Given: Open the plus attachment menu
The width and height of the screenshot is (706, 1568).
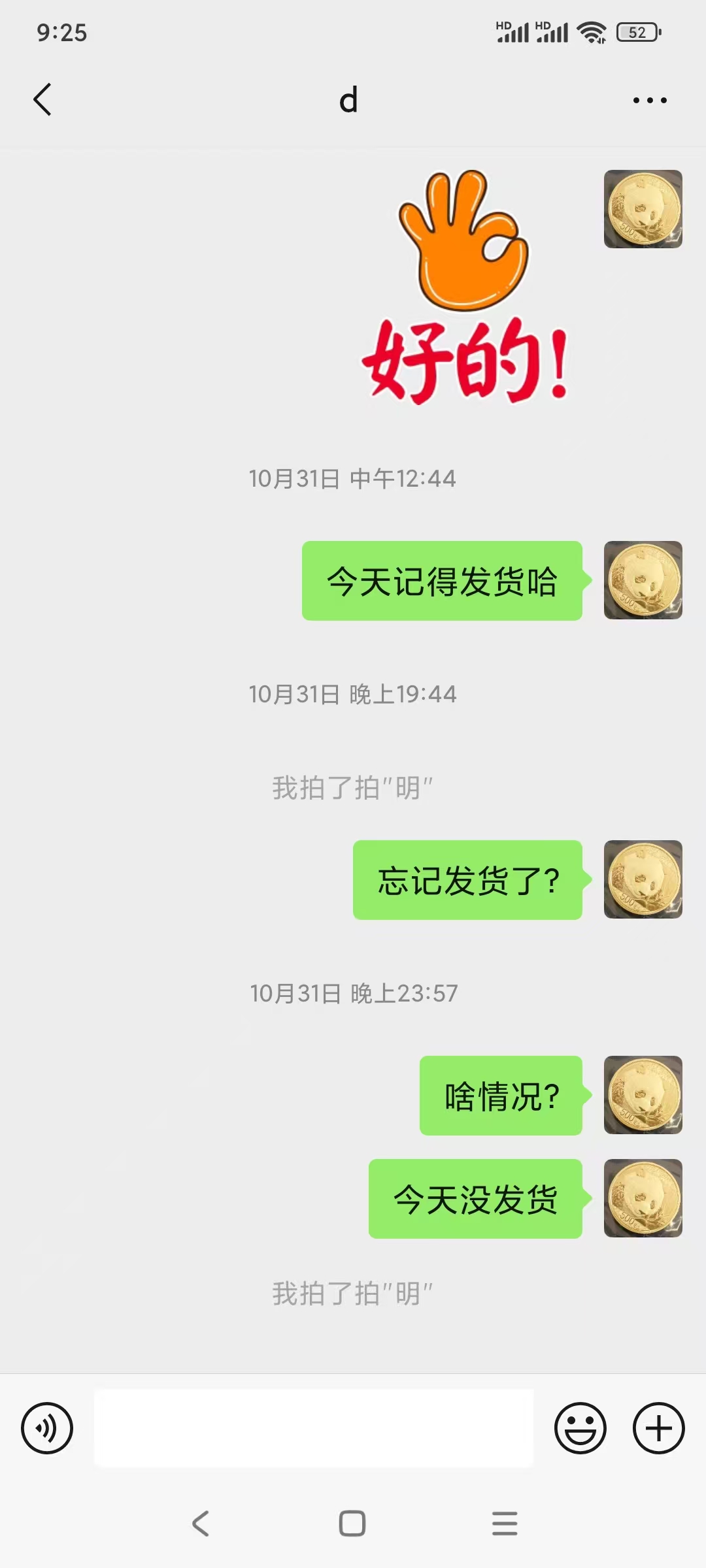Looking at the screenshot, I should pos(658,1428).
